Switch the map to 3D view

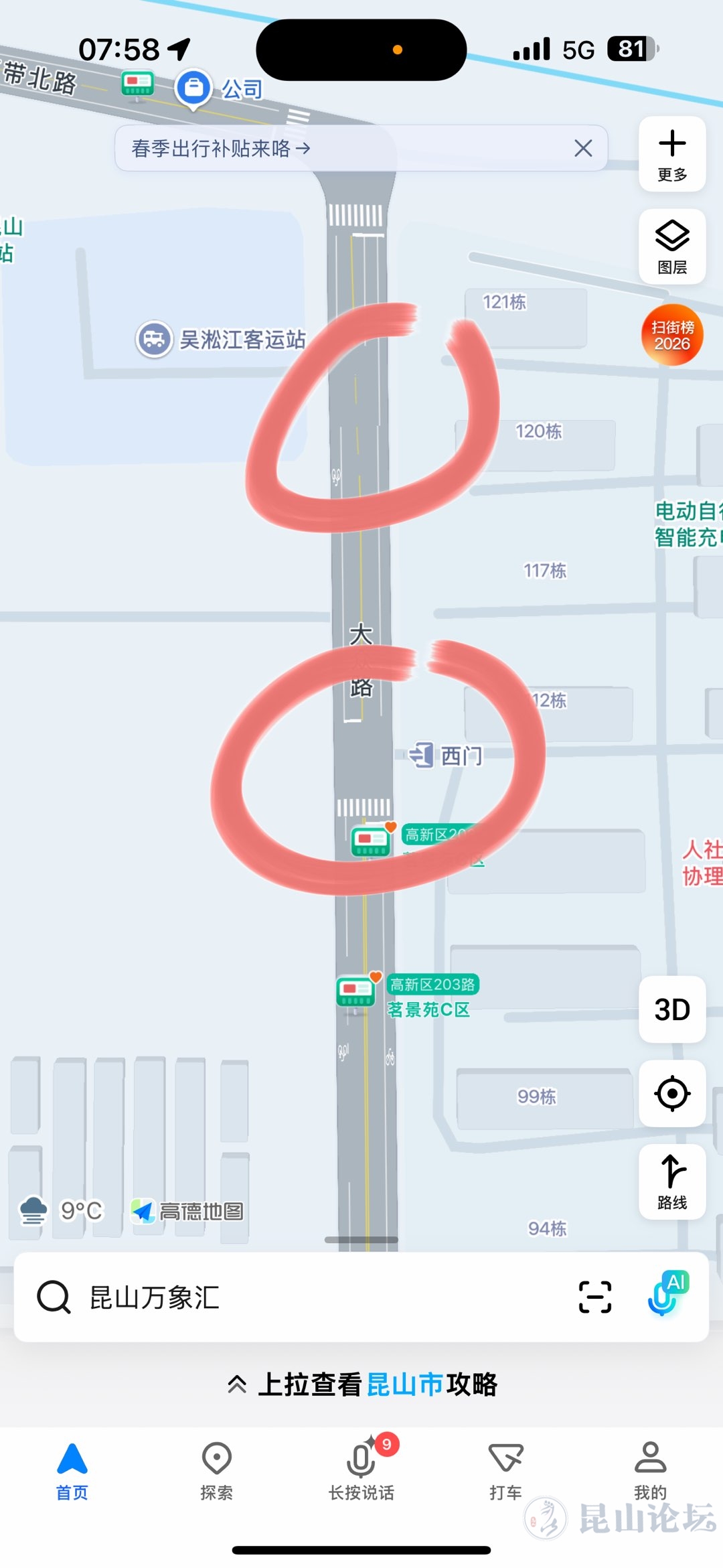(672, 1009)
